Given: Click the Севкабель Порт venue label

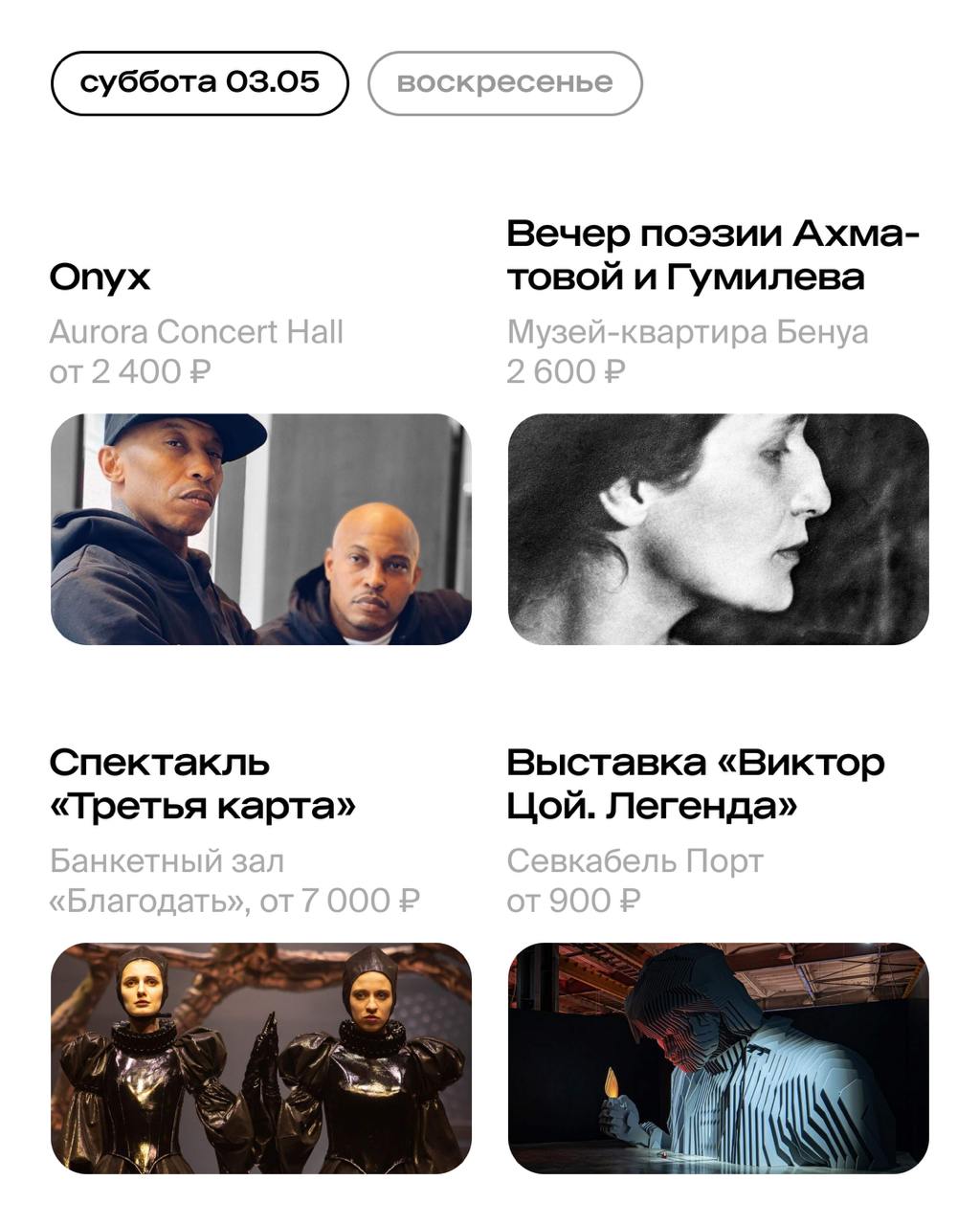Looking at the screenshot, I should point(635,860).
